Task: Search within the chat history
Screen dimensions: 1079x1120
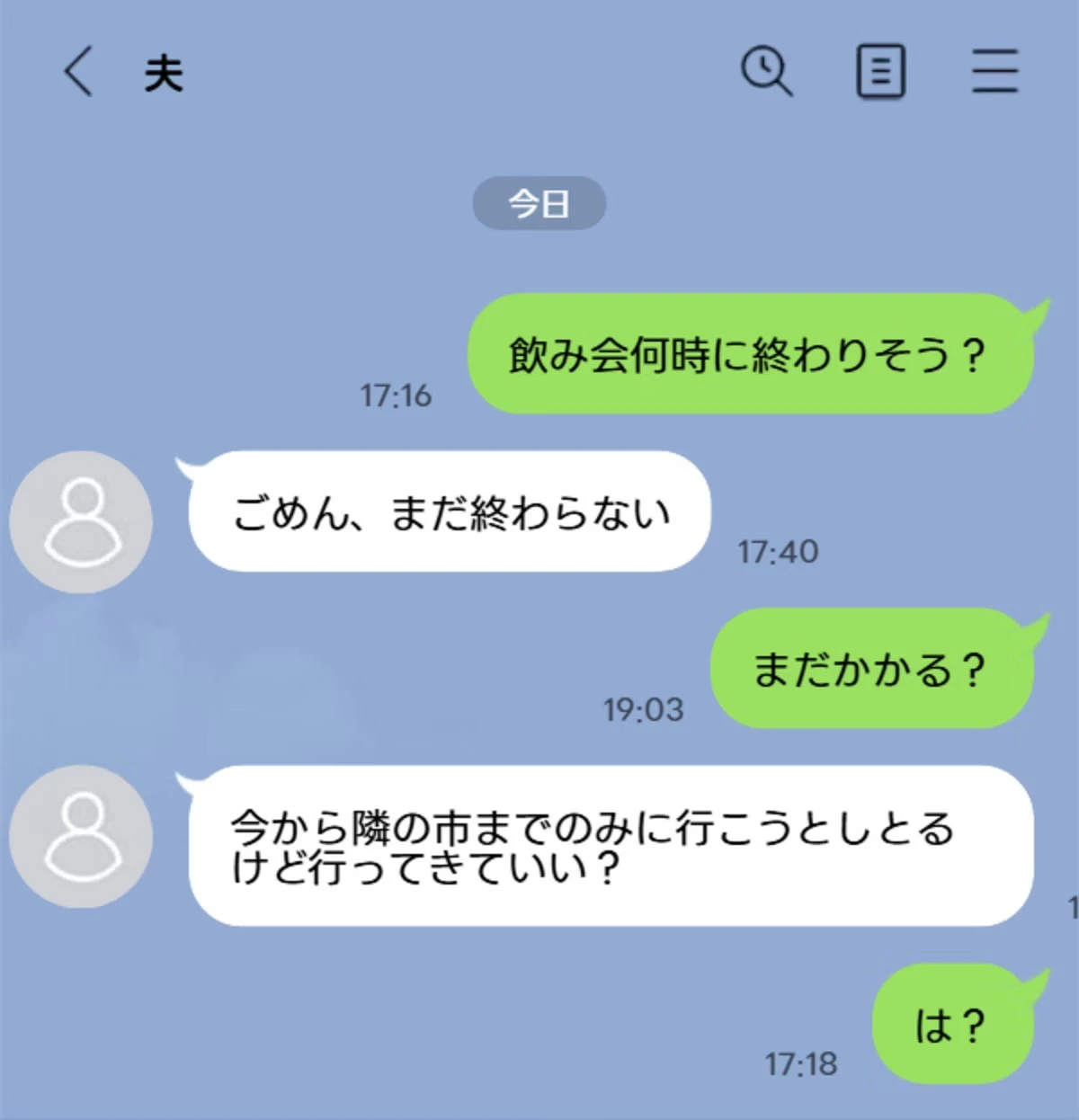Action: pyautogui.click(x=766, y=72)
